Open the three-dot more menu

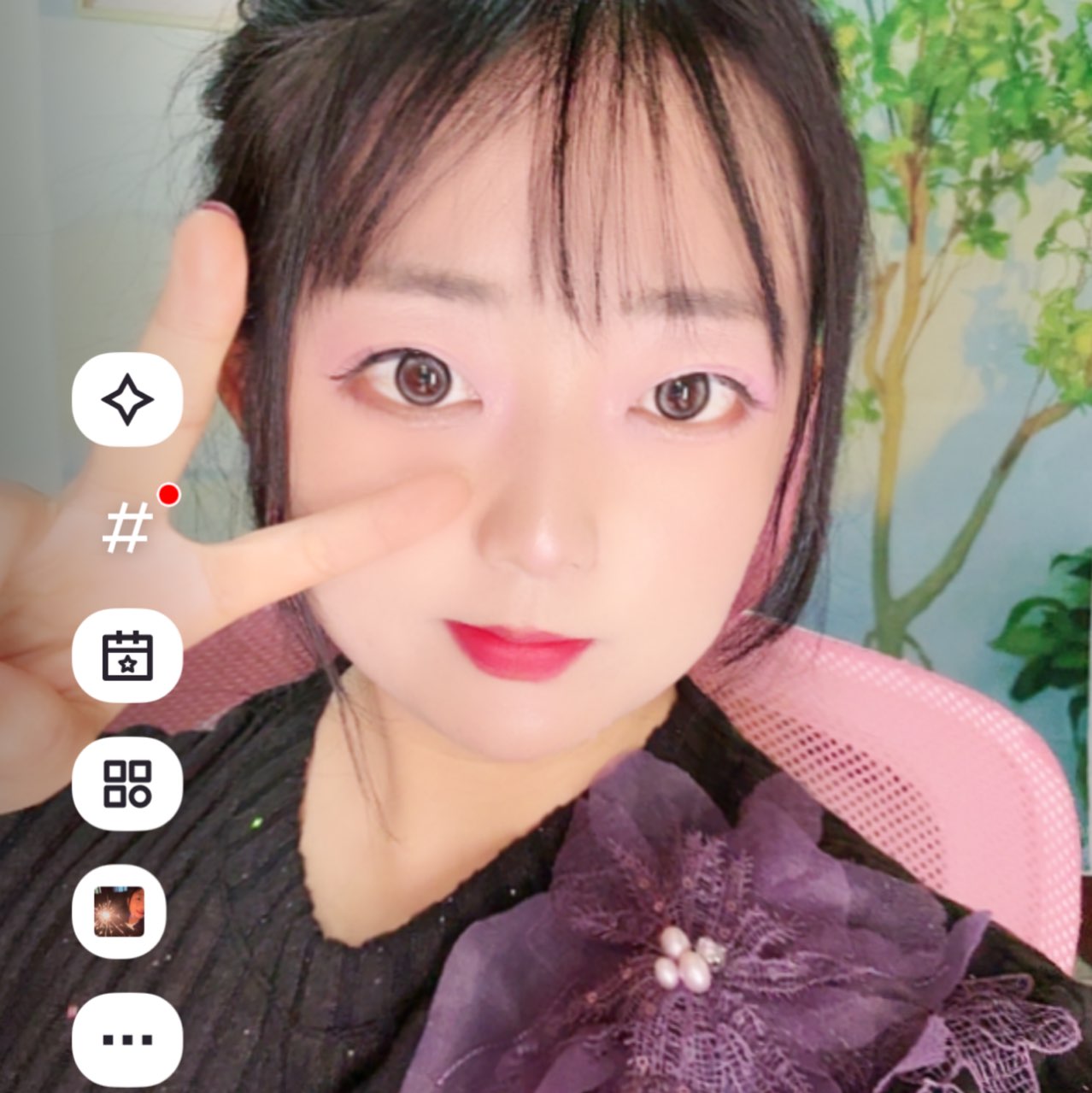tap(127, 1039)
